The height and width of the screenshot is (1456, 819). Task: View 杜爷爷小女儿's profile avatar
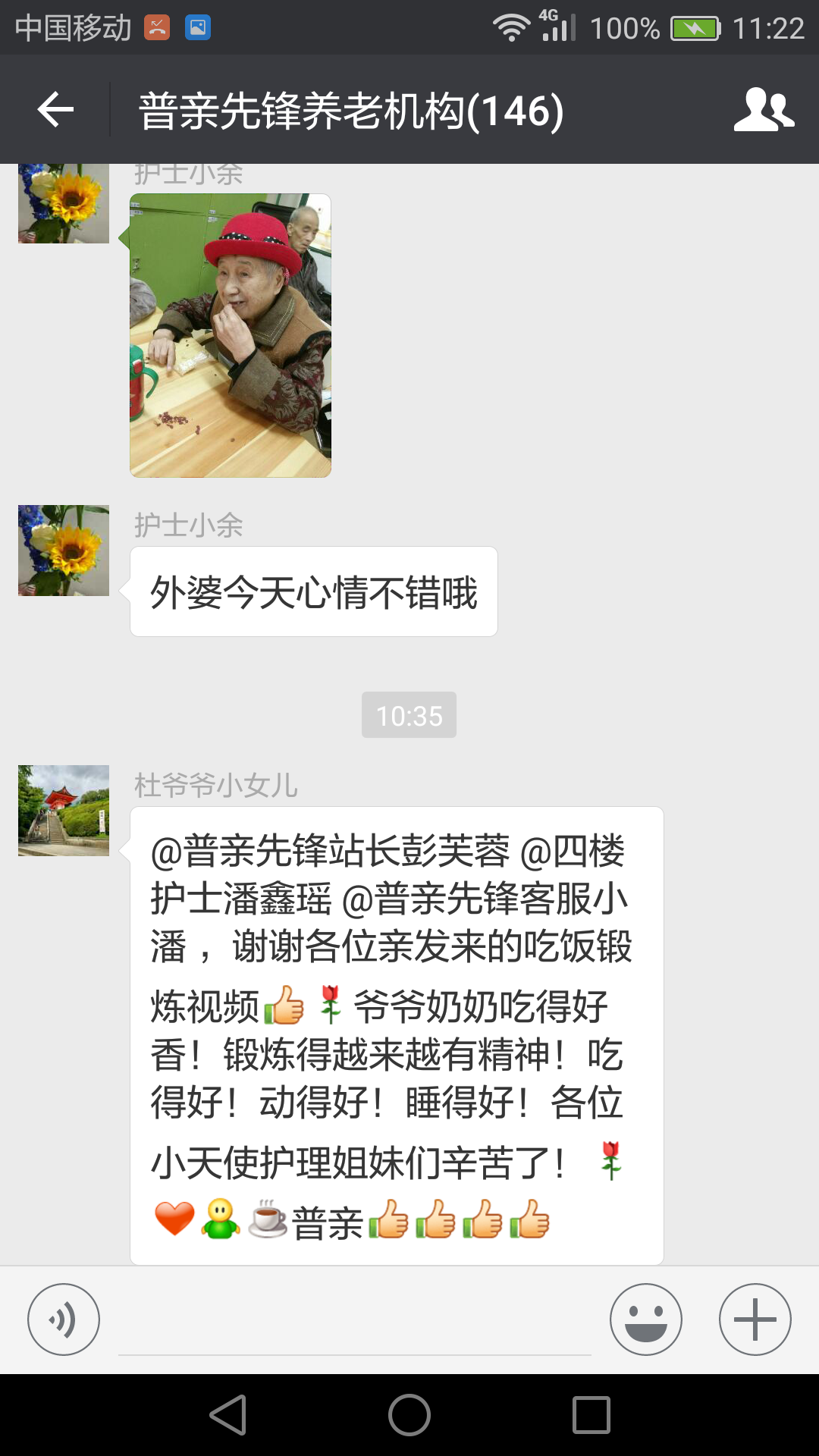(64, 811)
